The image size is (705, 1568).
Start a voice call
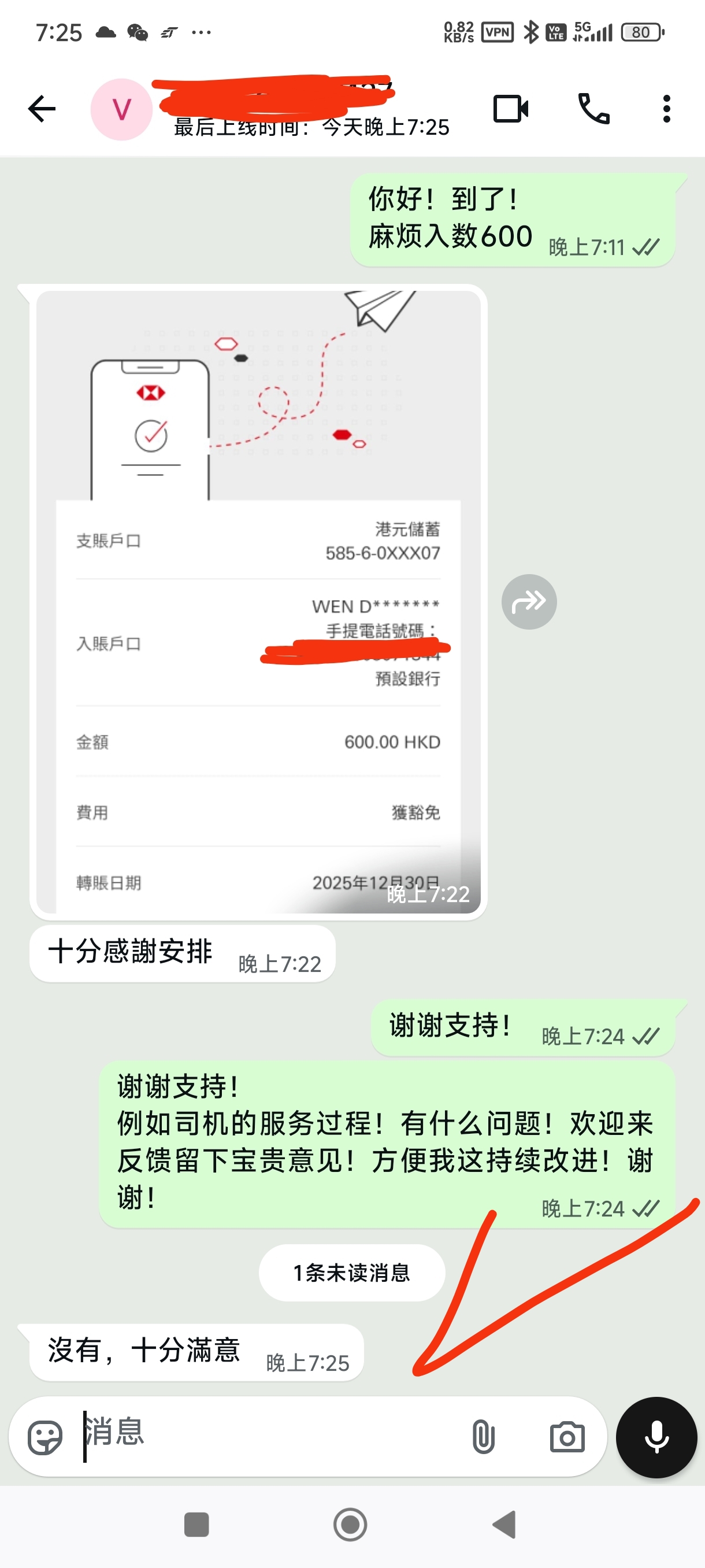(593, 110)
